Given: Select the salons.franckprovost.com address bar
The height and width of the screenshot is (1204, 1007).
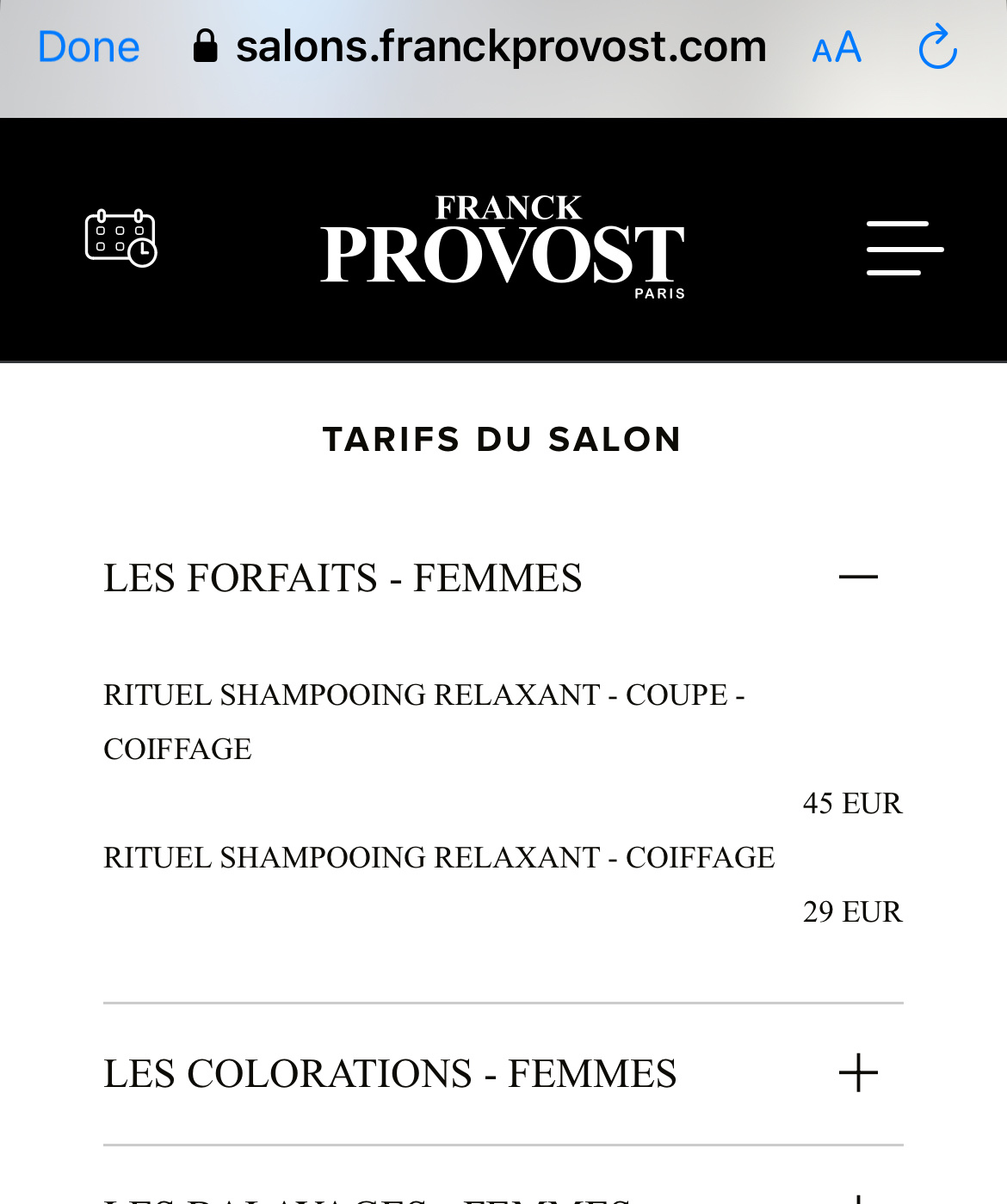Looking at the screenshot, I should [x=499, y=47].
